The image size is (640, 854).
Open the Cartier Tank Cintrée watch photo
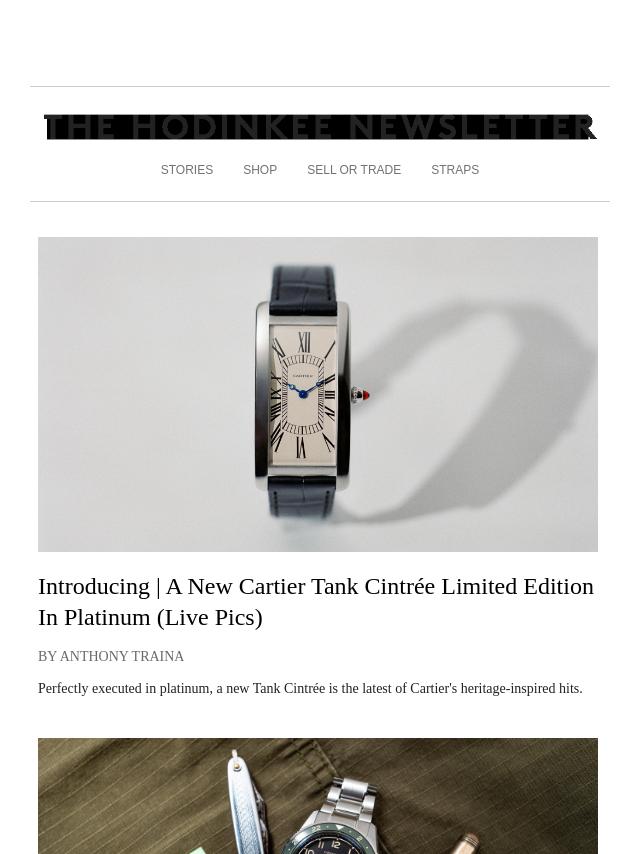tap(318, 394)
